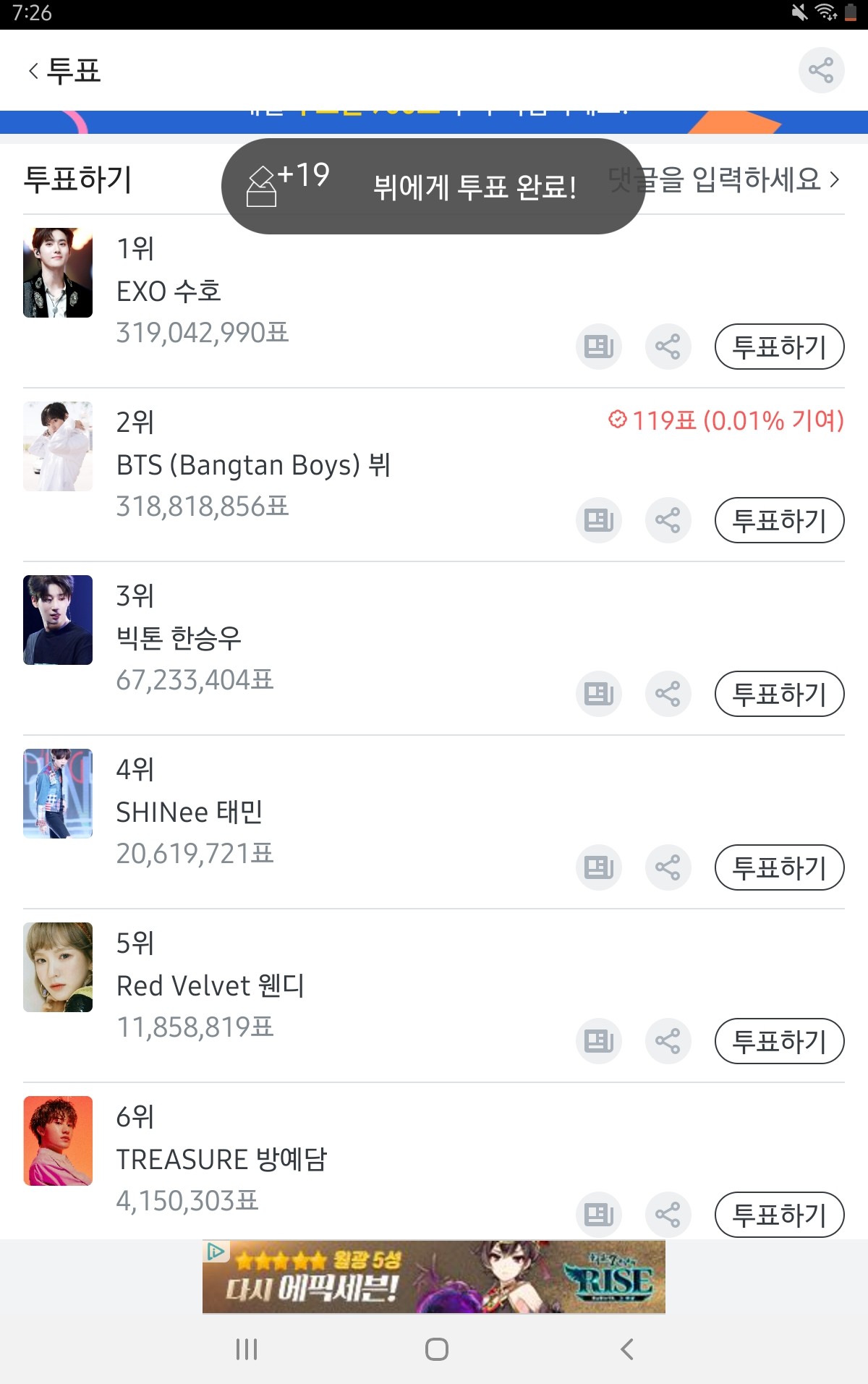
Task: Vote for SHINee 태민
Action: pos(779,867)
